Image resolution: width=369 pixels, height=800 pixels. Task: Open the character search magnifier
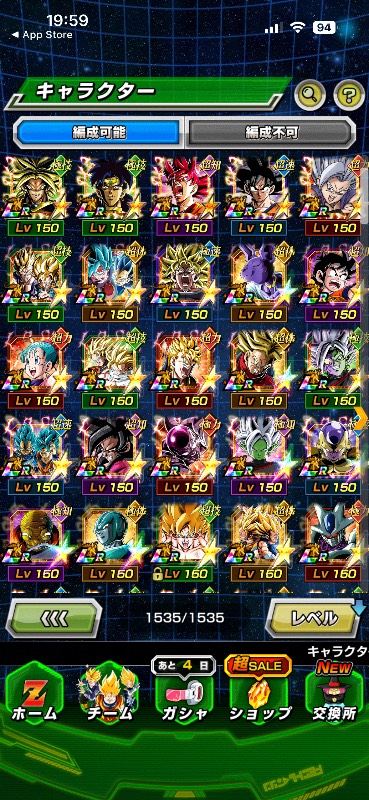click(x=310, y=94)
